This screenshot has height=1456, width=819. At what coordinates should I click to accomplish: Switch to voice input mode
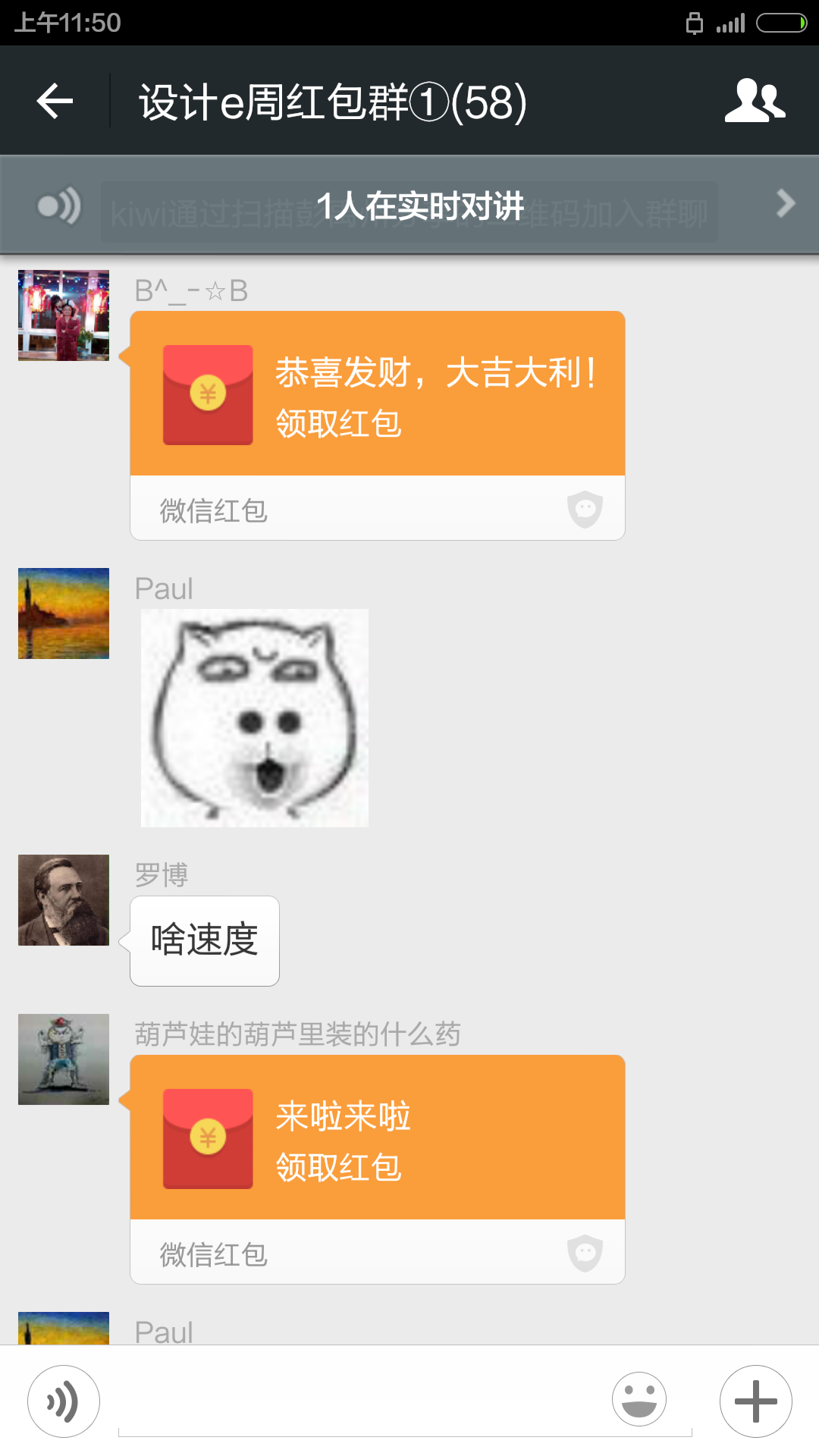click(64, 1401)
